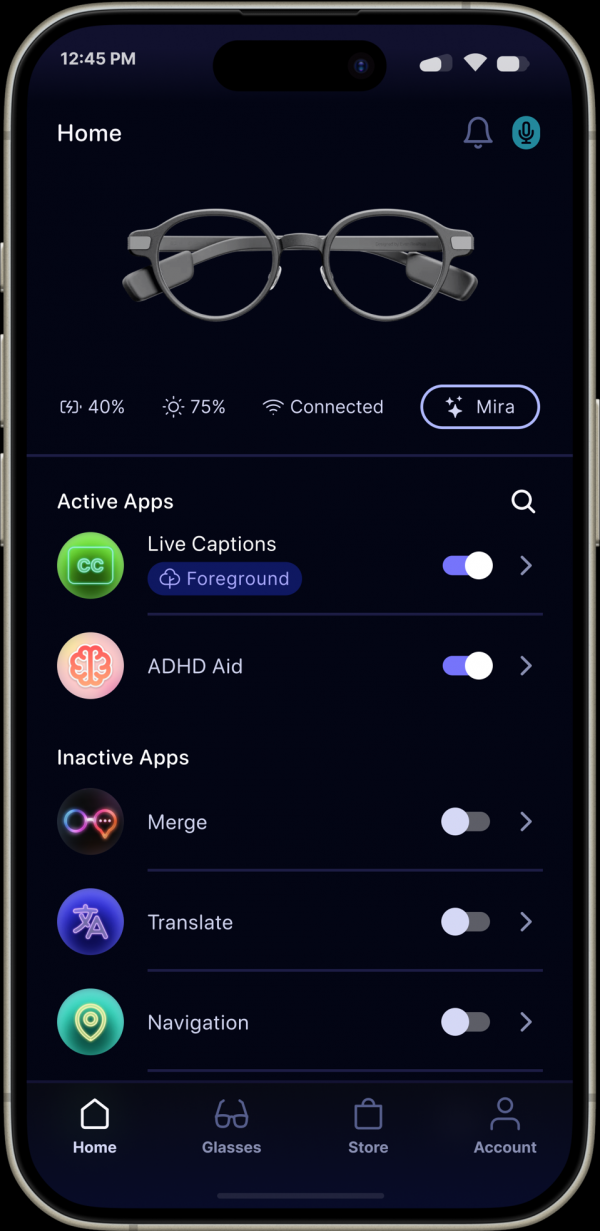Viewport: 600px width, 1231px height.
Task: Open the Mira assistant button
Action: (480, 407)
